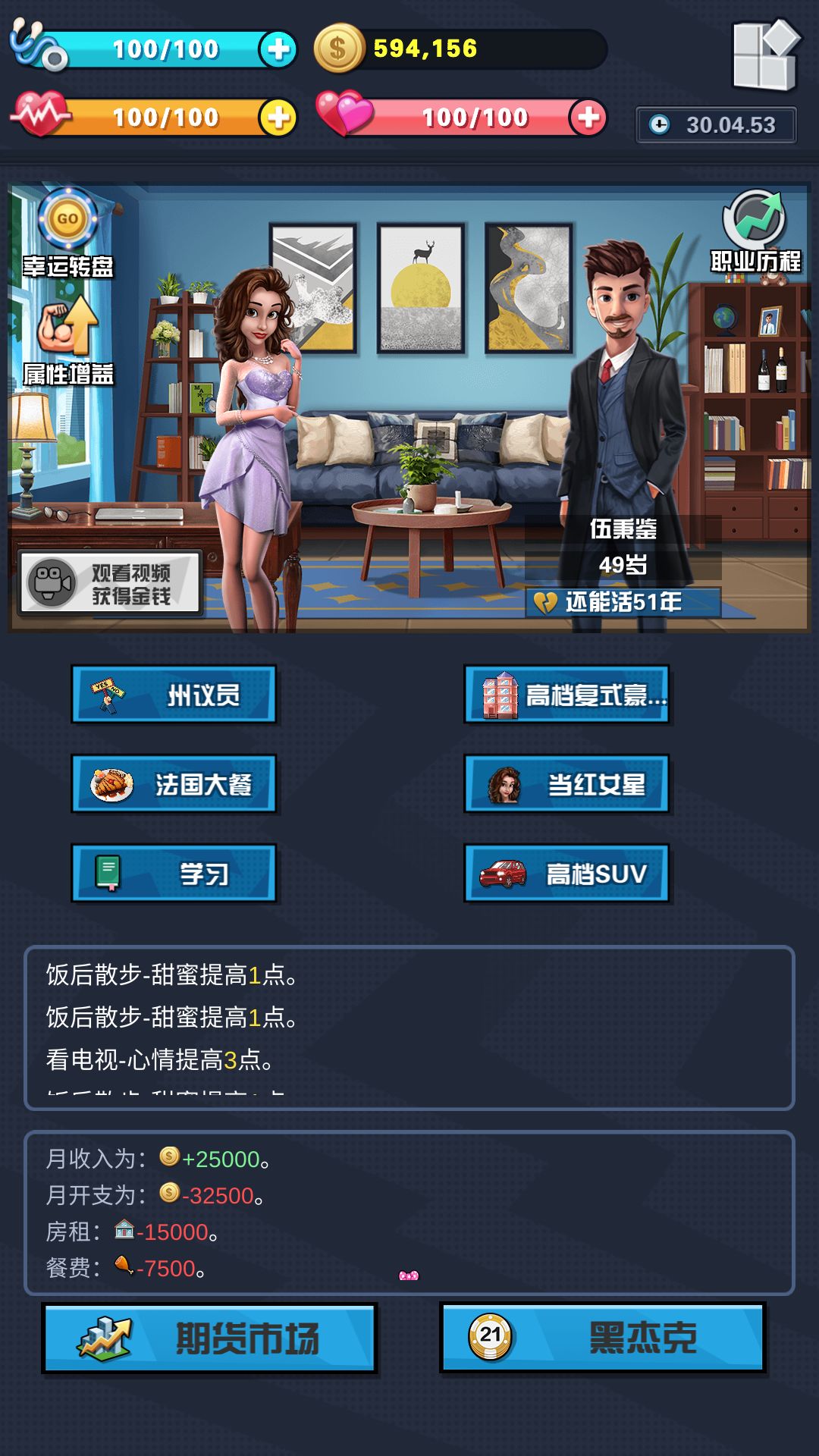The height and width of the screenshot is (1456, 819).
Task: Open the 州议员 job button
Action: point(174,694)
